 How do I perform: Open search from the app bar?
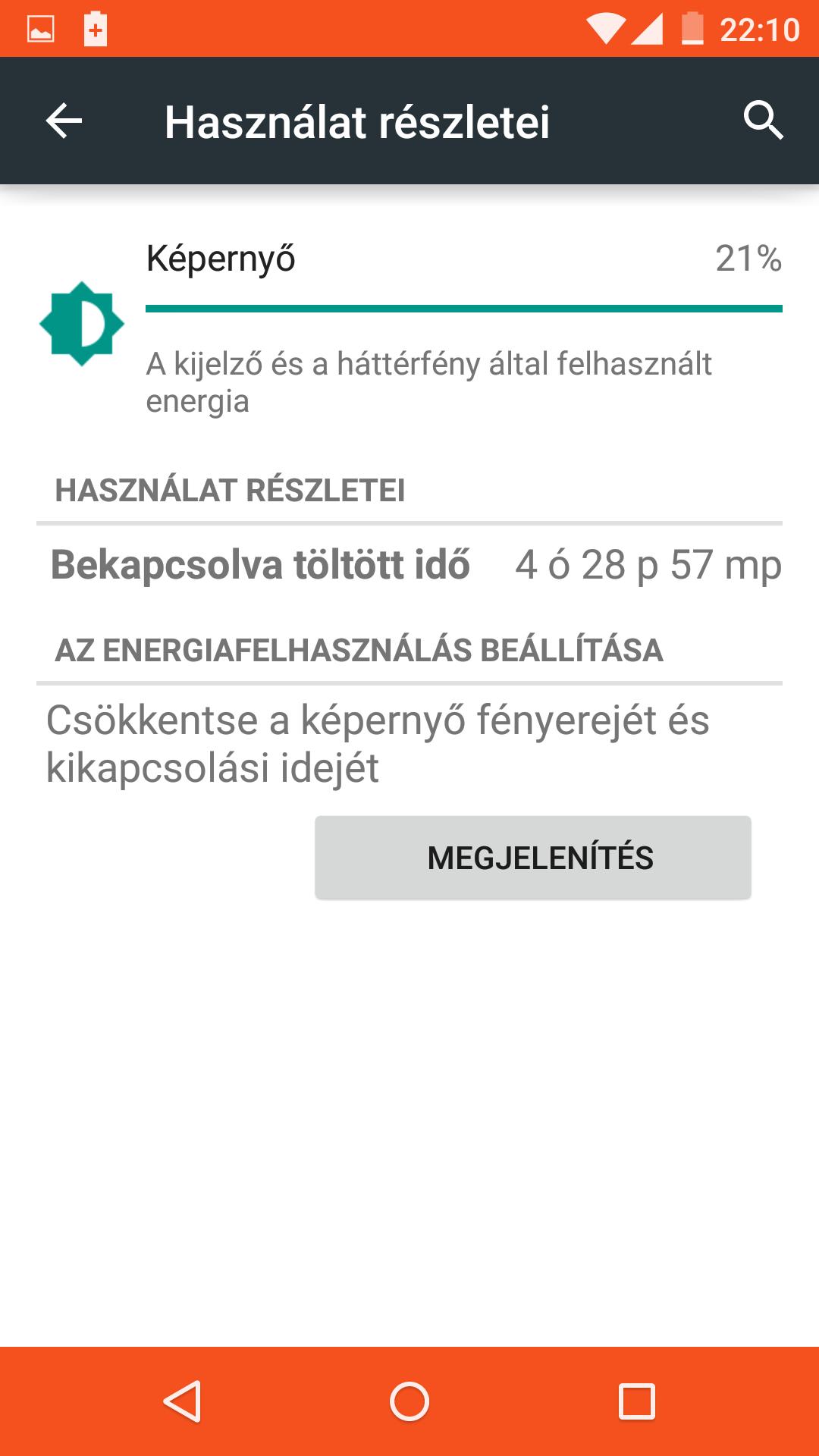(x=762, y=121)
